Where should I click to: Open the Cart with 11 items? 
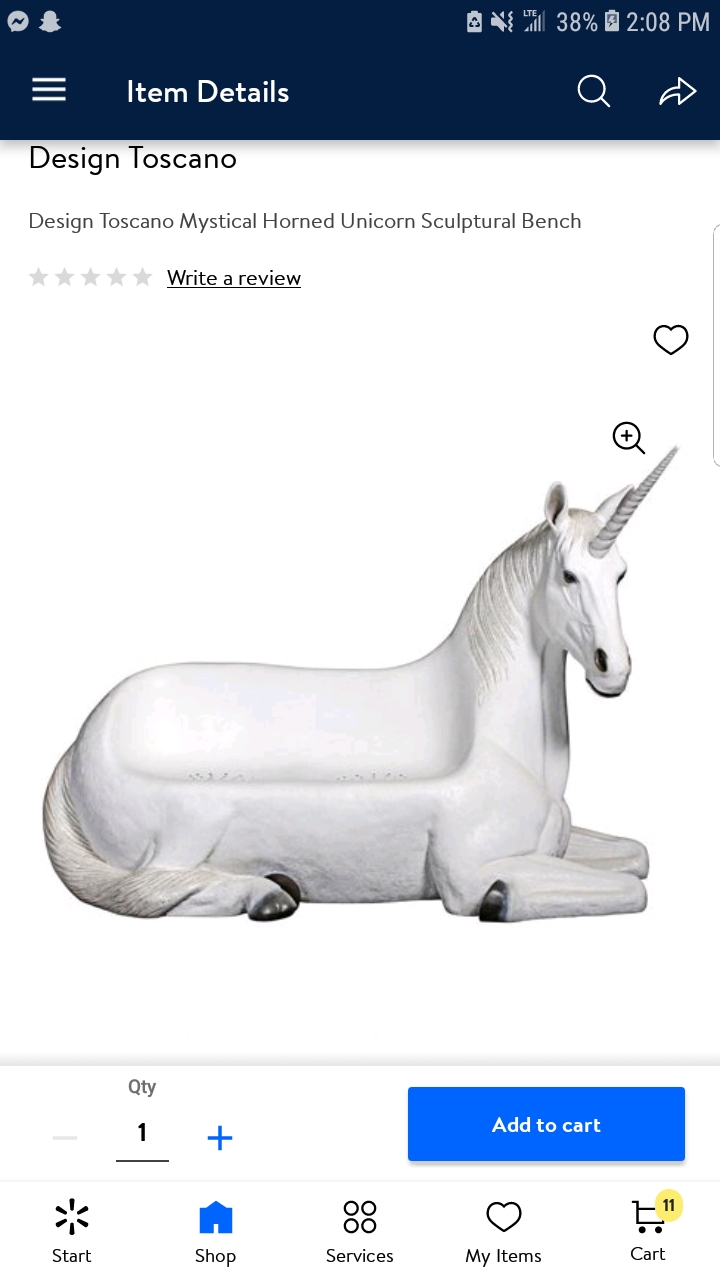pos(648,1230)
